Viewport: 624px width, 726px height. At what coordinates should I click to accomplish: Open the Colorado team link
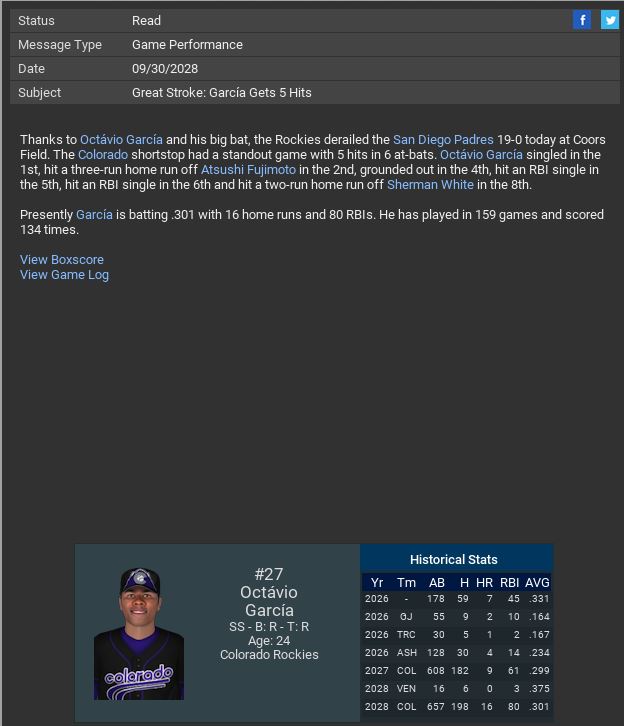(103, 155)
